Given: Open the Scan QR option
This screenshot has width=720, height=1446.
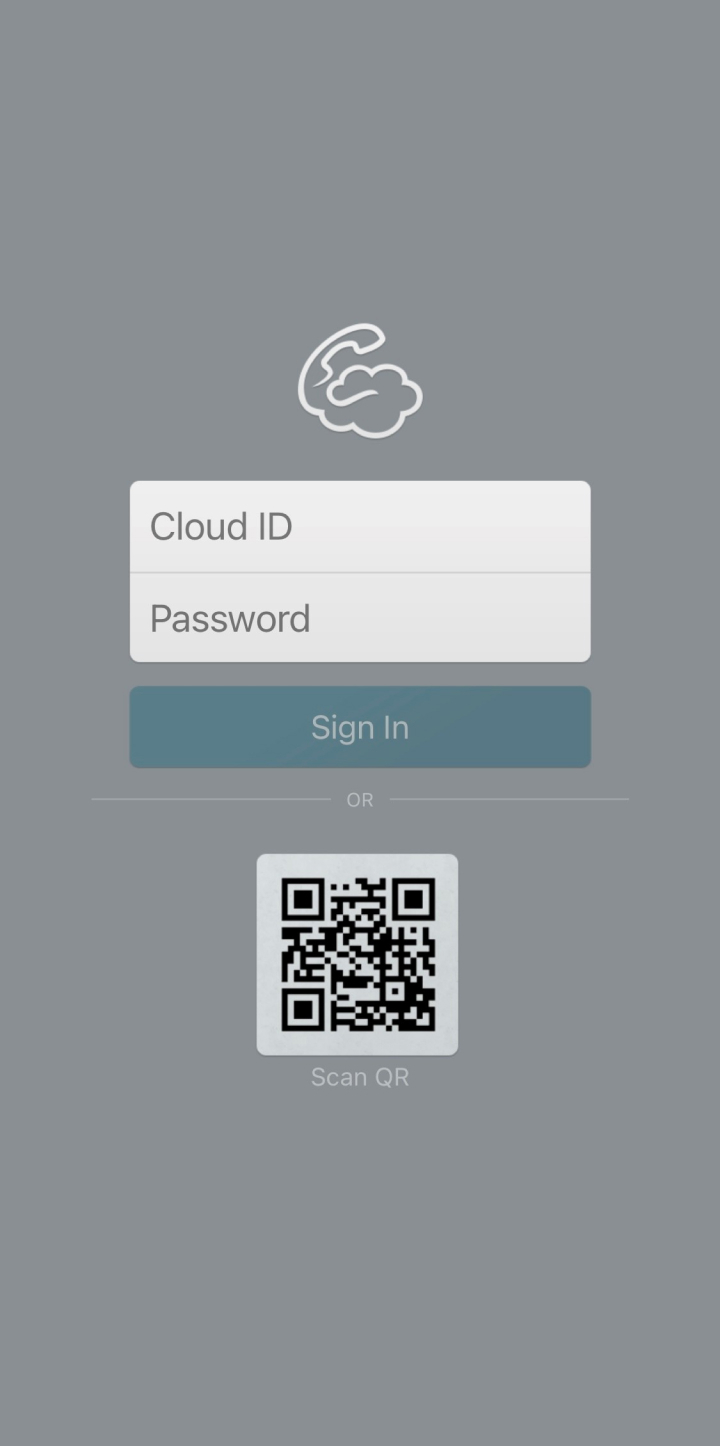Looking at the screenshot, I should [x=357, y=954].
